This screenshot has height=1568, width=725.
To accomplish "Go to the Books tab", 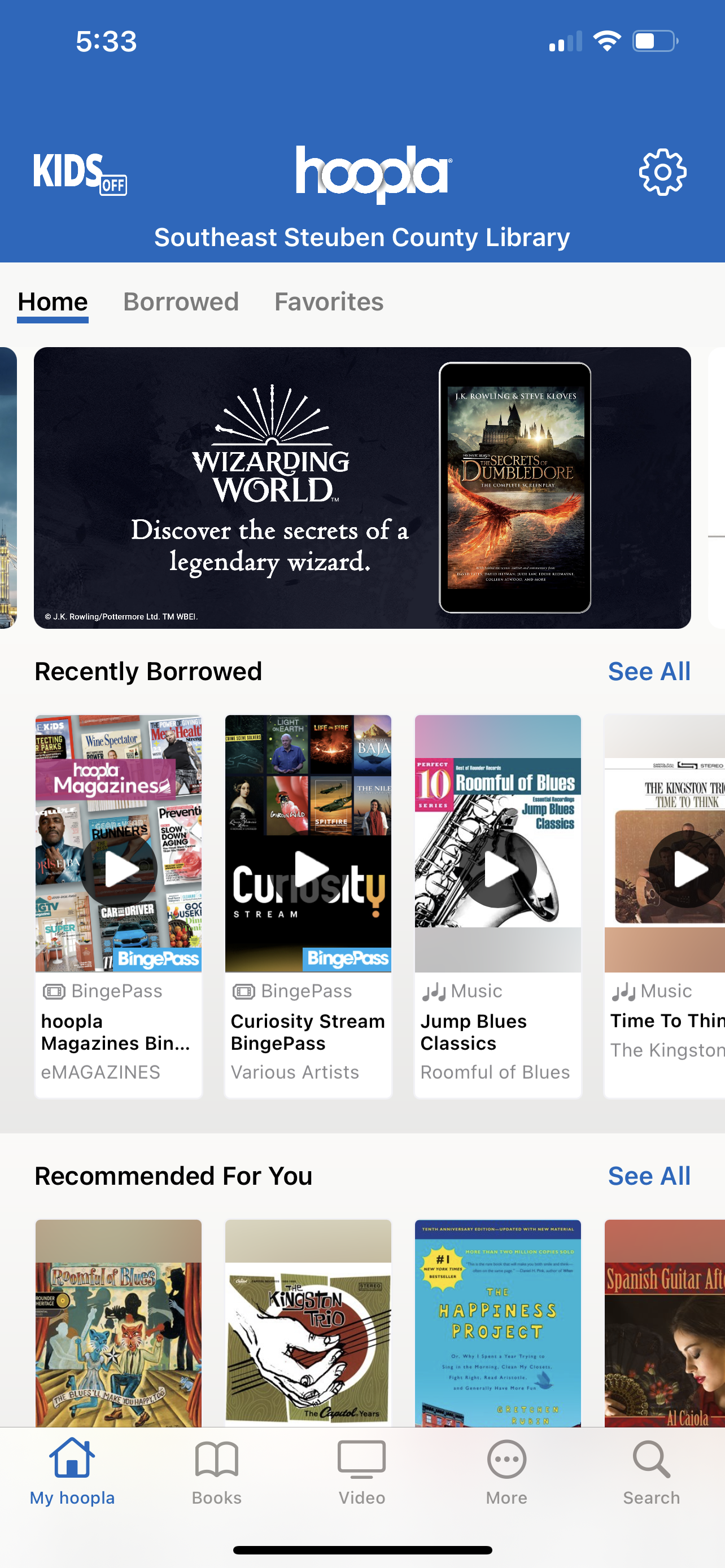I will (x=217, y=1471).
